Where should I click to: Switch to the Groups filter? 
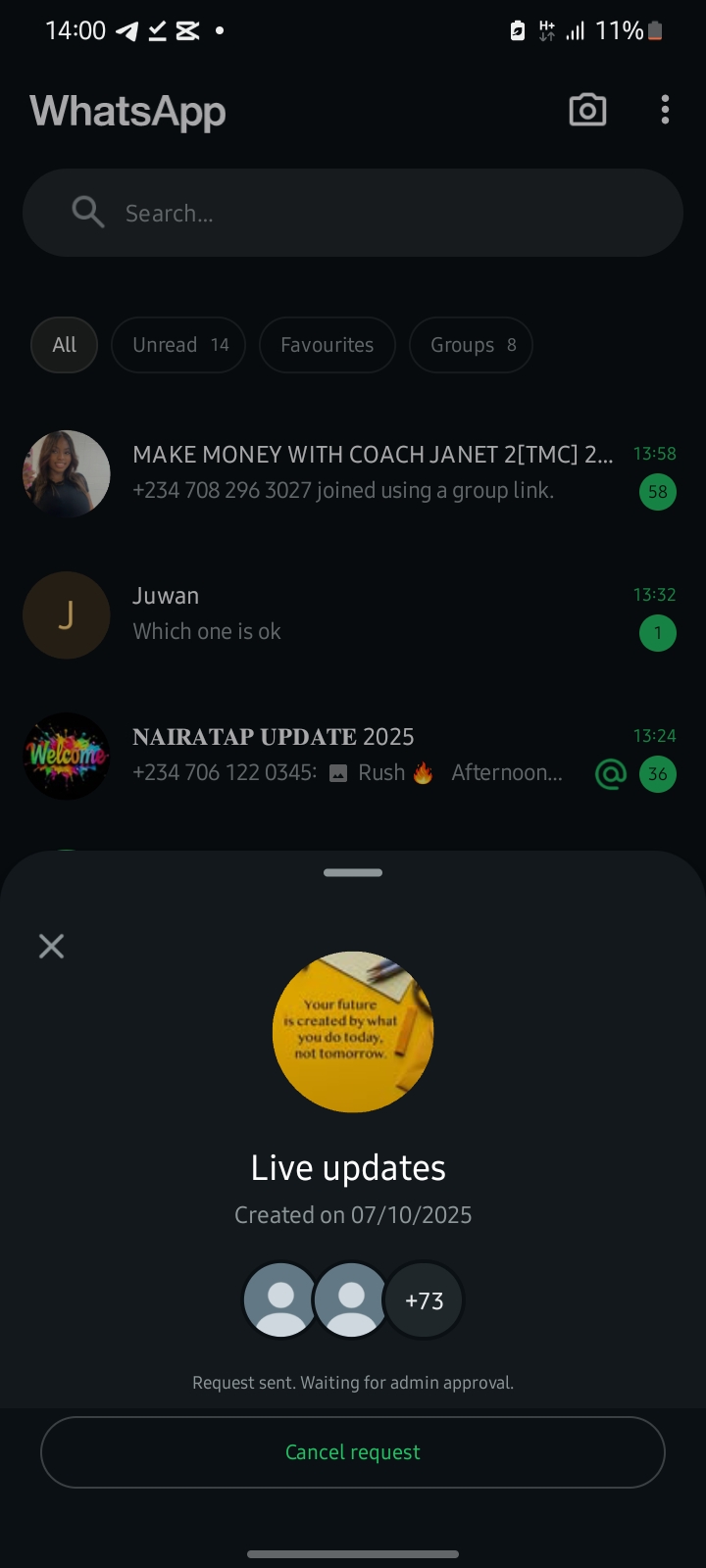click(471, 345)
